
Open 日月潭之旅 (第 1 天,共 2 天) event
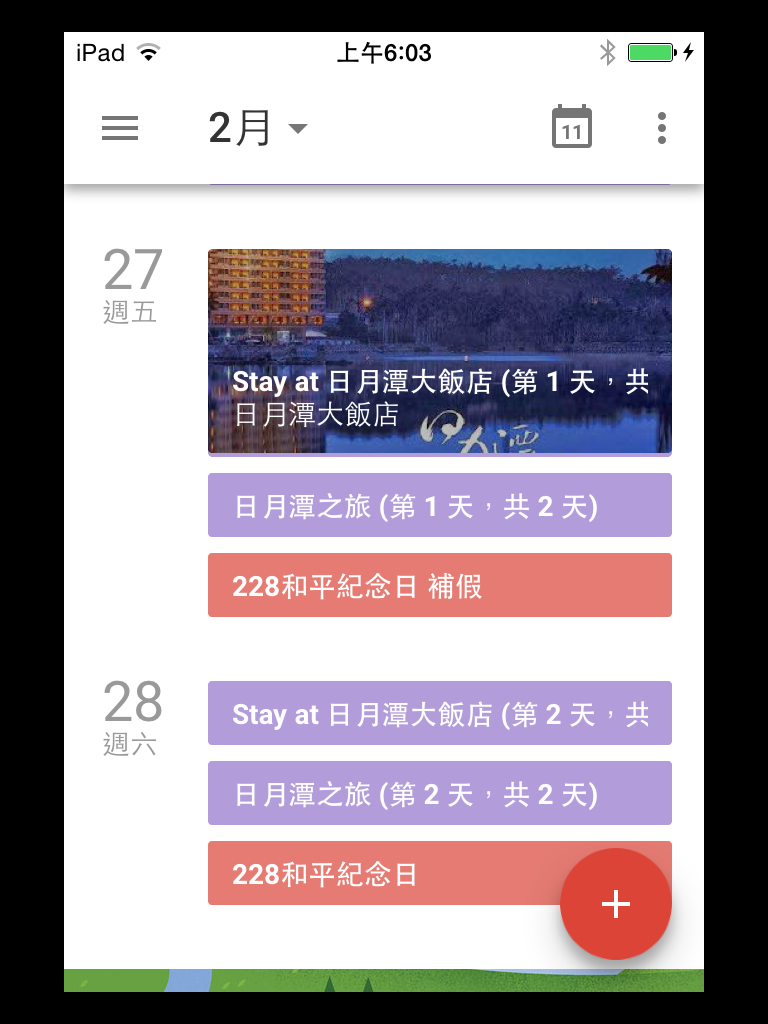(x=439, y=506)
